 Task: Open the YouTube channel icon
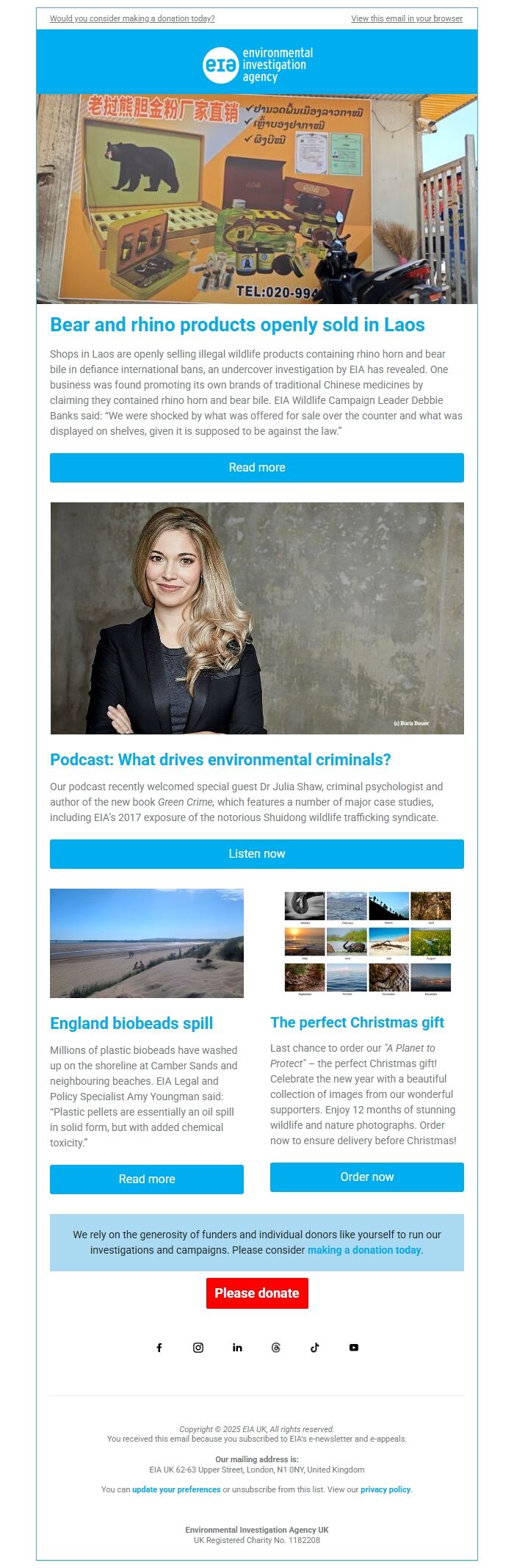[354, 1348]
